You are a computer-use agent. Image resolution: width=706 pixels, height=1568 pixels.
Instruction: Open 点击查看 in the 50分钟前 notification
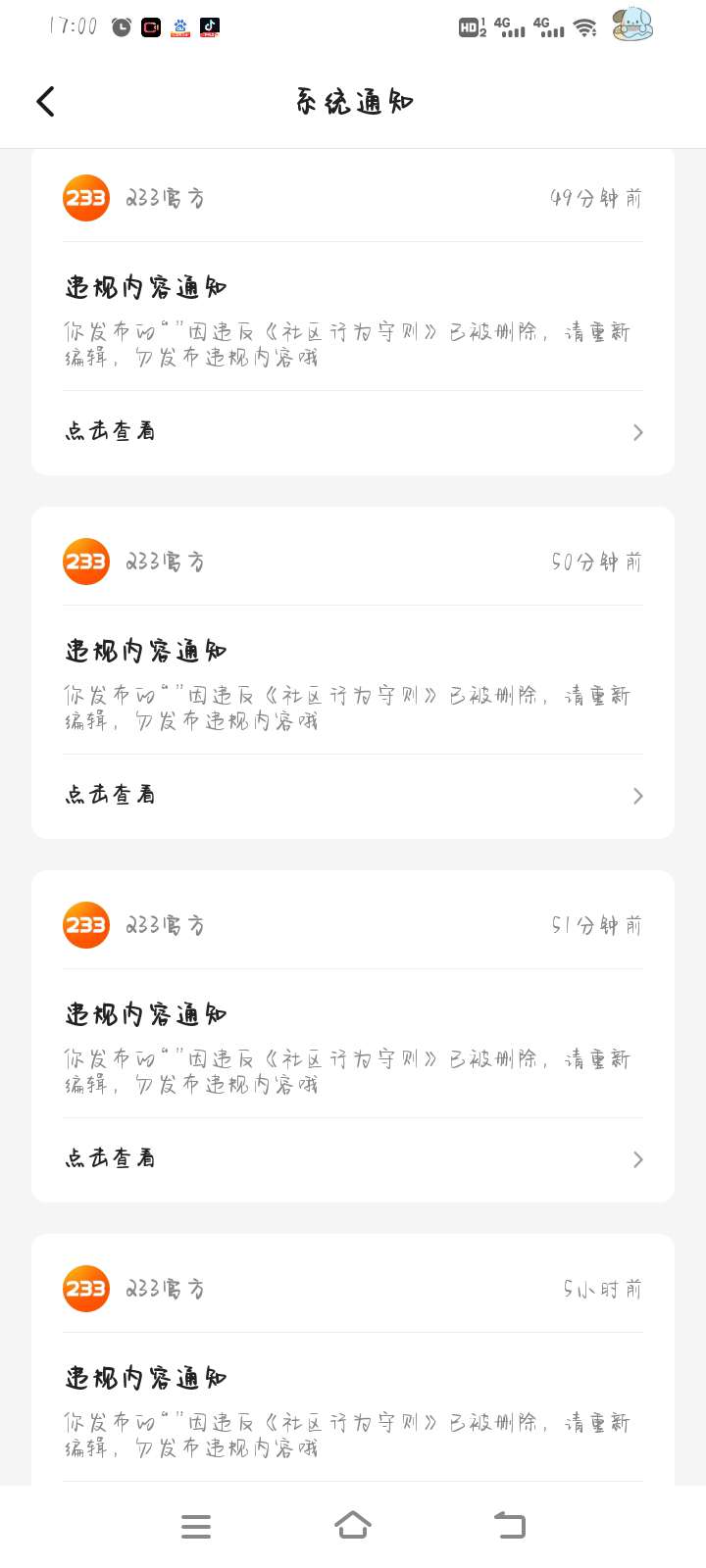(353, 796)
